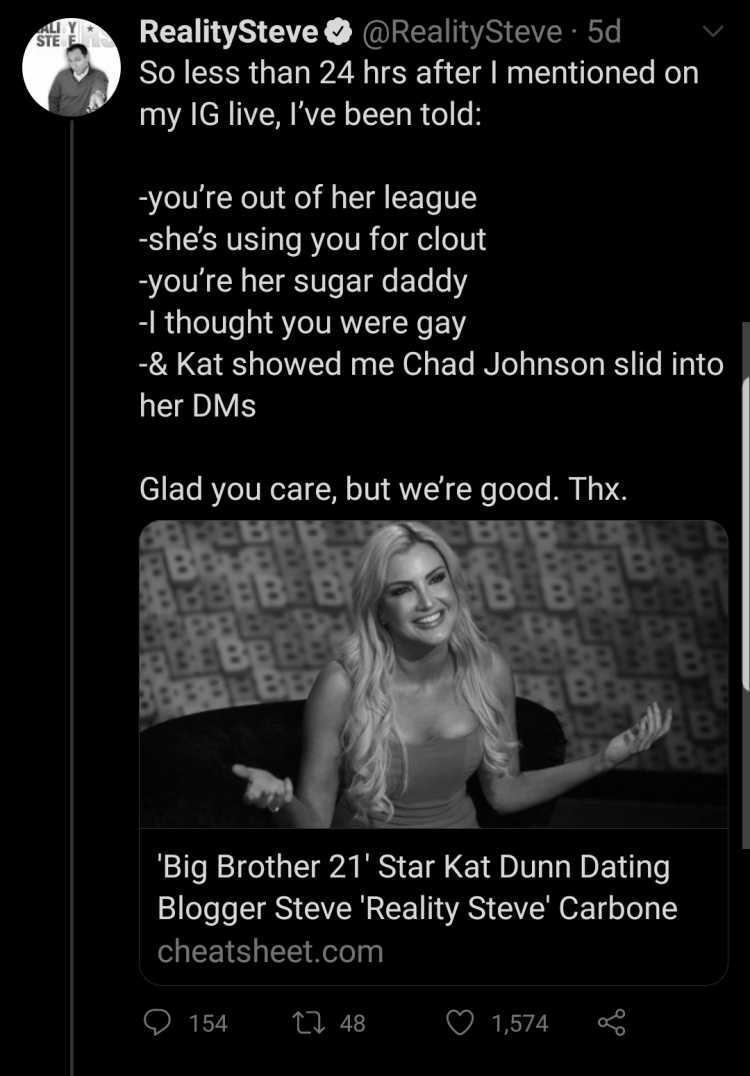Screen dimensions: 750x1076
Task: Open RealitySteve's profile picture
Action: tap(71, 67)
